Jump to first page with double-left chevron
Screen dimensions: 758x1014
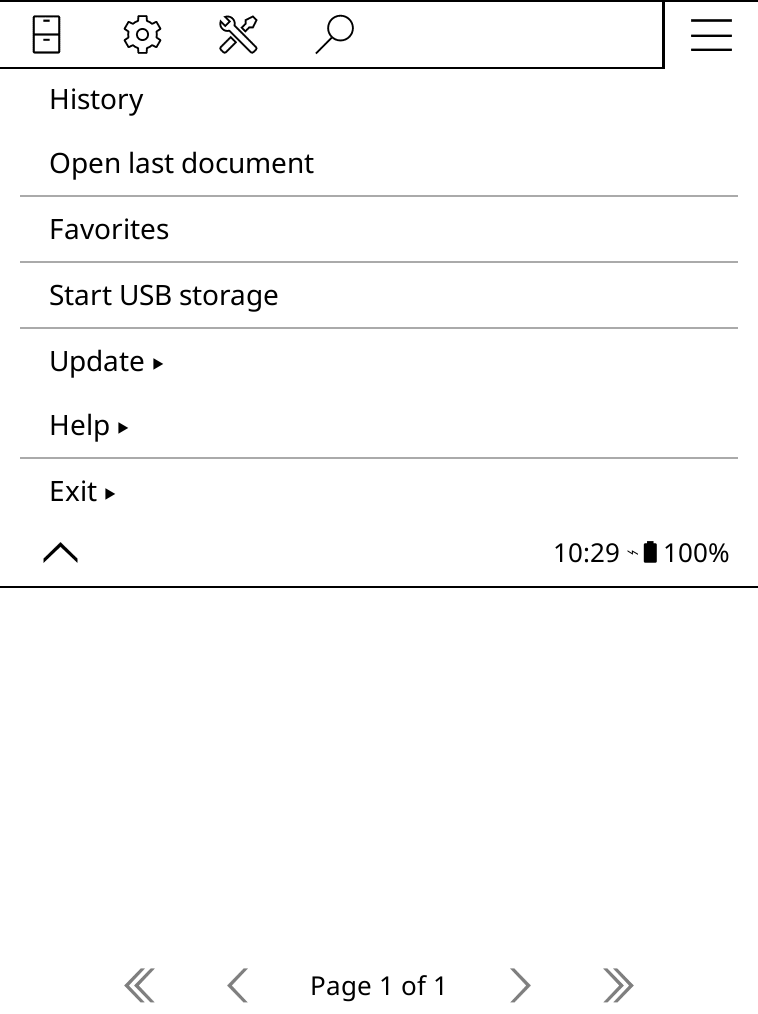coord(139,985)
